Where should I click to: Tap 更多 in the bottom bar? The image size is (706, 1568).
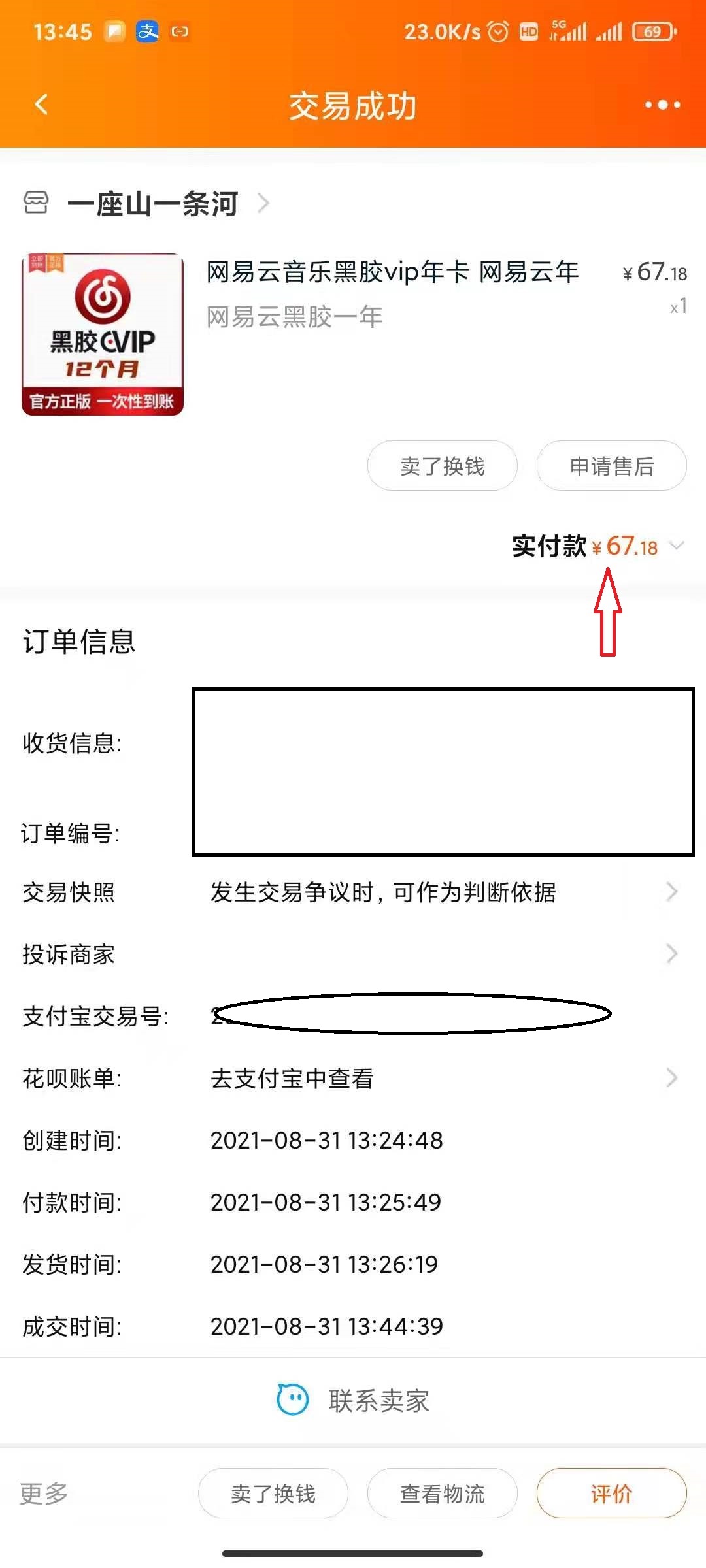(x=44, y=1494)
